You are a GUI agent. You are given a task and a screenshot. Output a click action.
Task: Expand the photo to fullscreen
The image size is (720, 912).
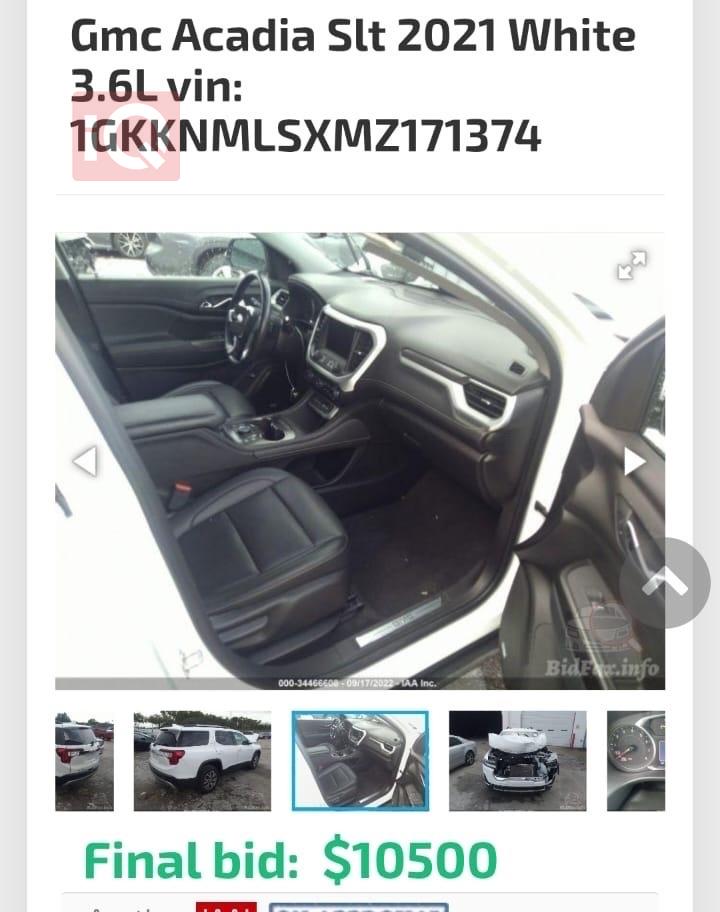pyautogui.click(x=631, y=265)
